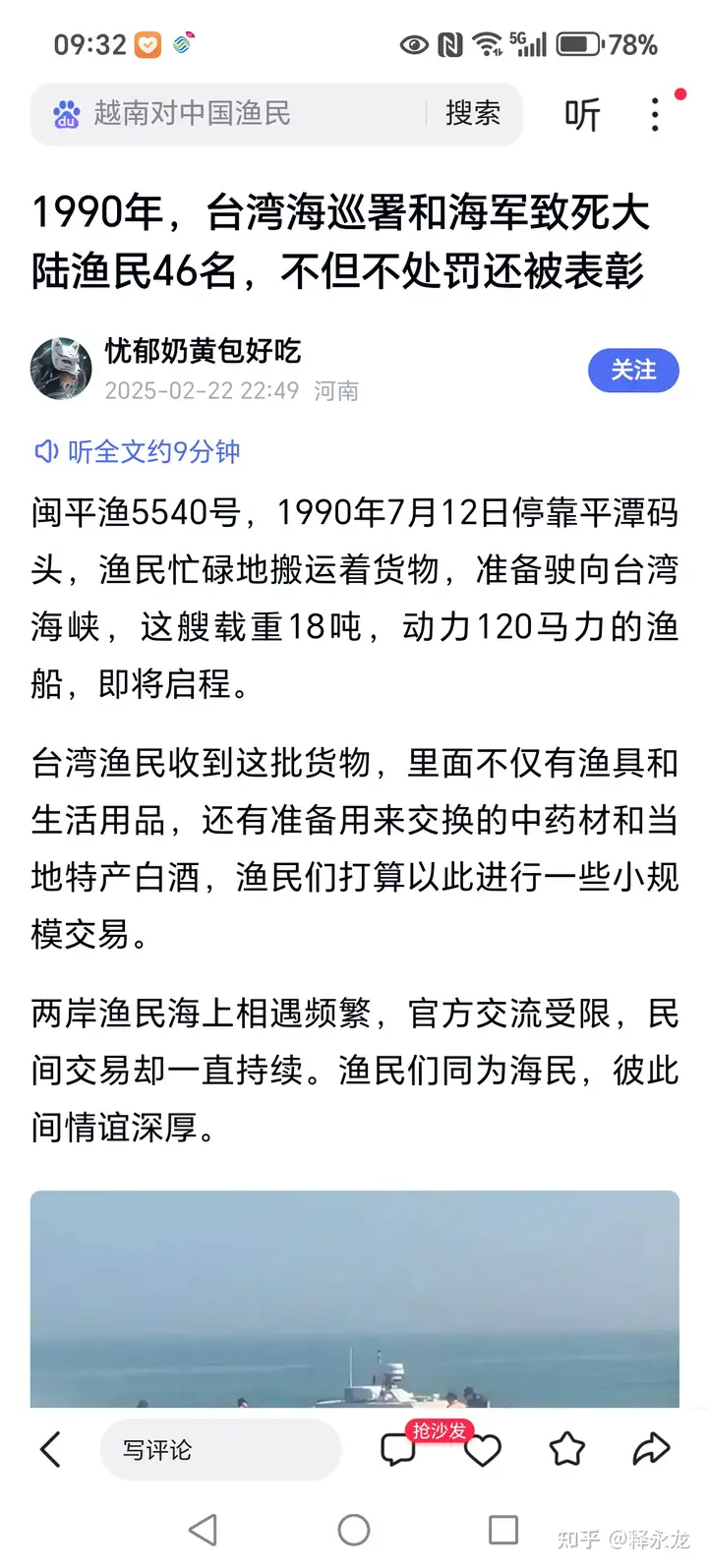Open the 听 listen feature
Image resolution: width=708 pixels, height=1568 pixels.
(x=581, y=115)
